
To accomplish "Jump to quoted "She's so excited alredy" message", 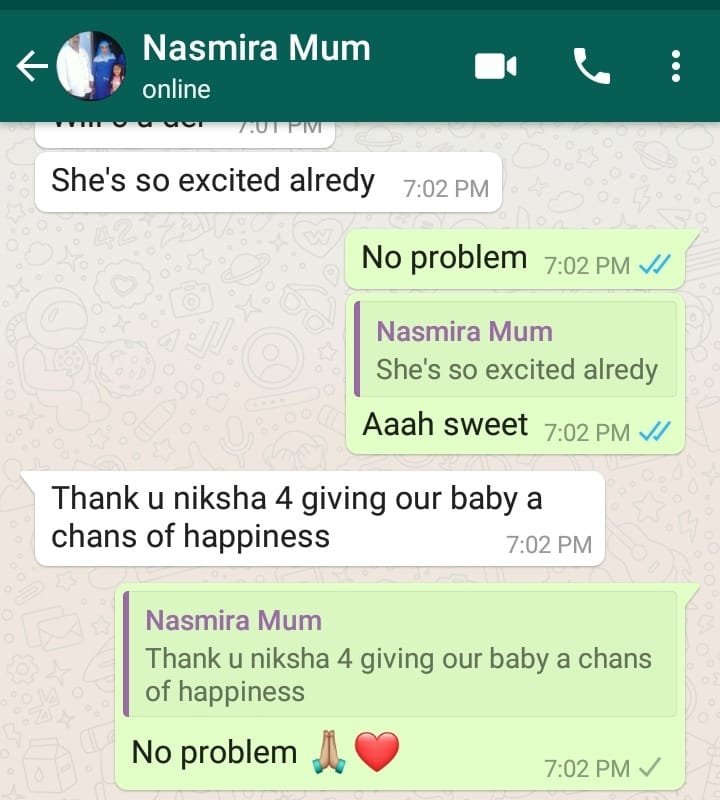I will tap(515, 350).
